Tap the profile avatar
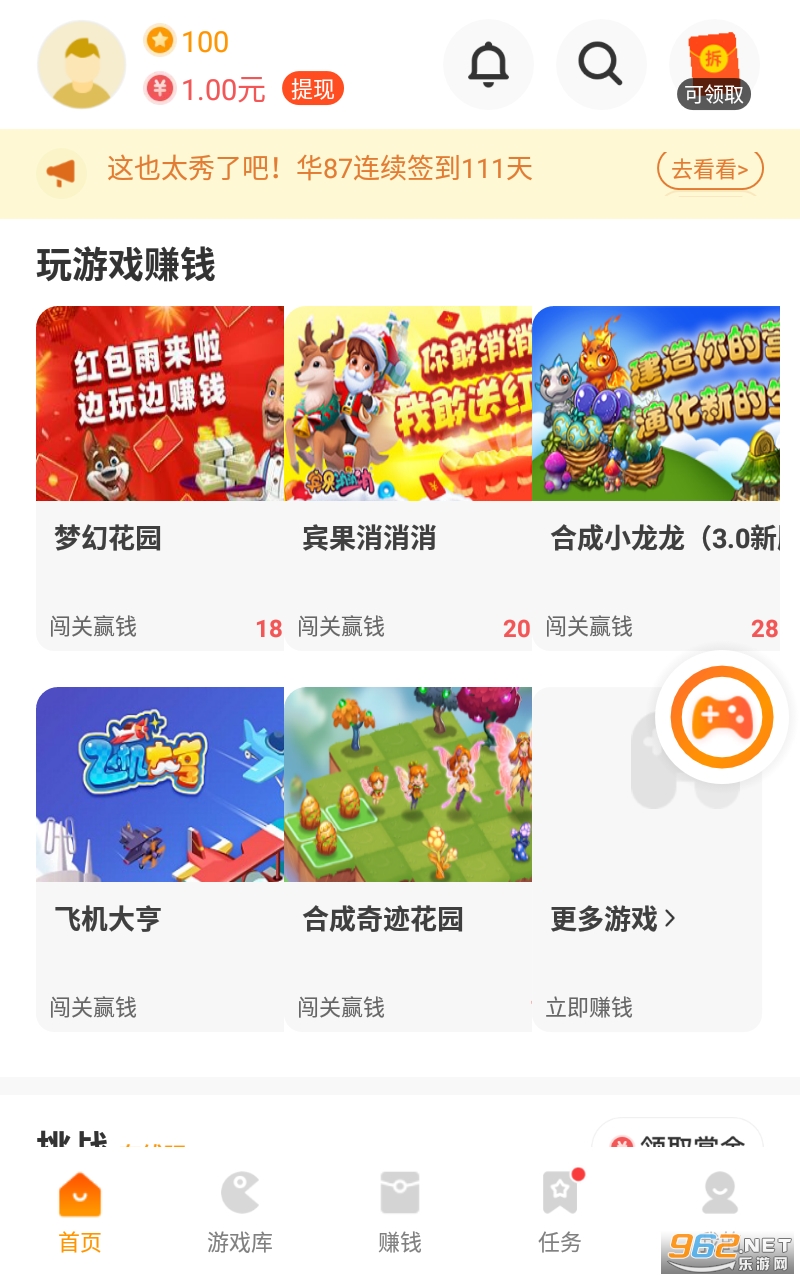 pos(81,65)
